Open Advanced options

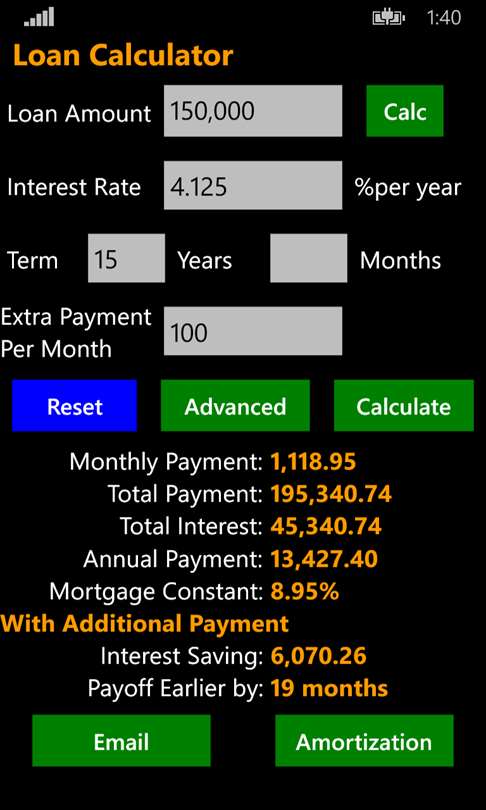pyautogui.click(x=235, y=406)
